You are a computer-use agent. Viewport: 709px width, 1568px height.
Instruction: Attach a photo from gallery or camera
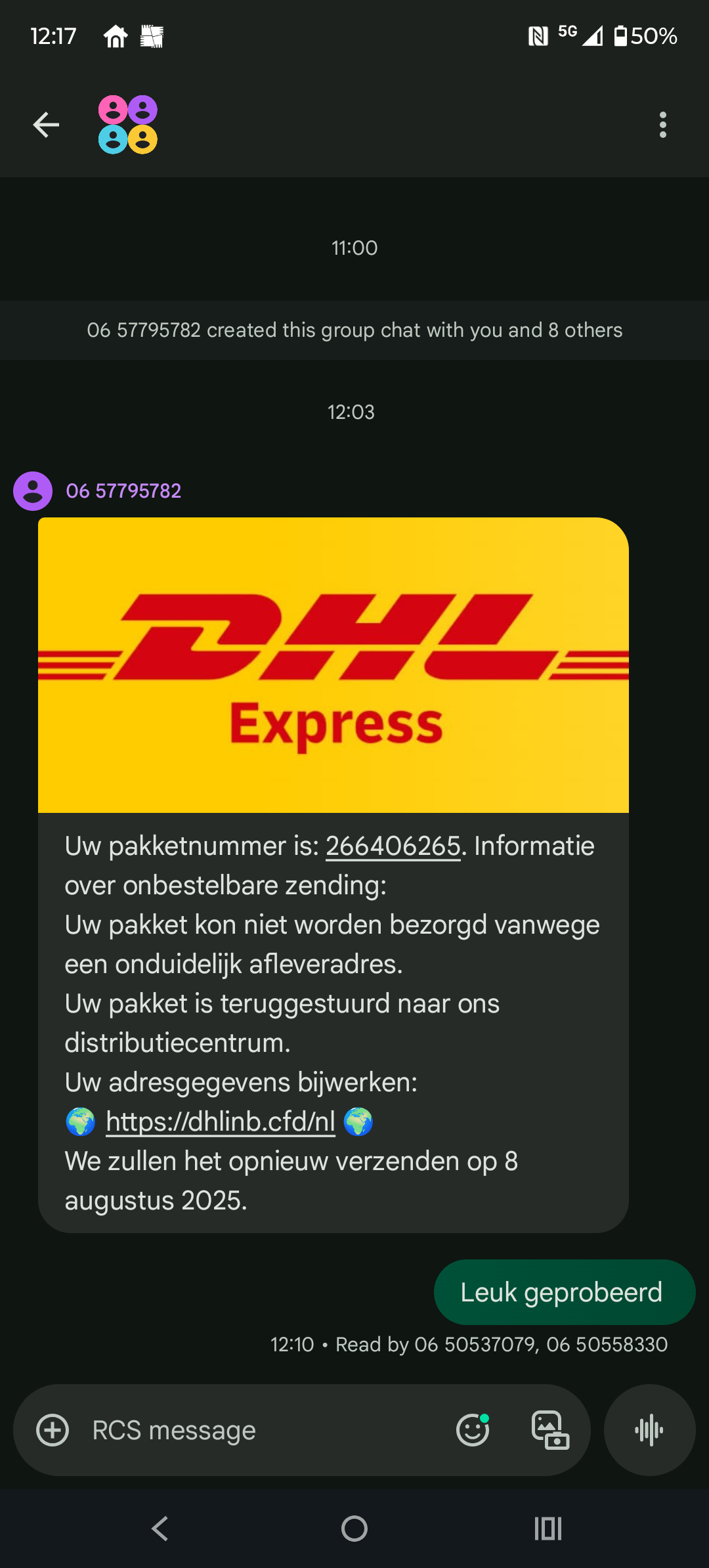click(x=550, y=1430)
